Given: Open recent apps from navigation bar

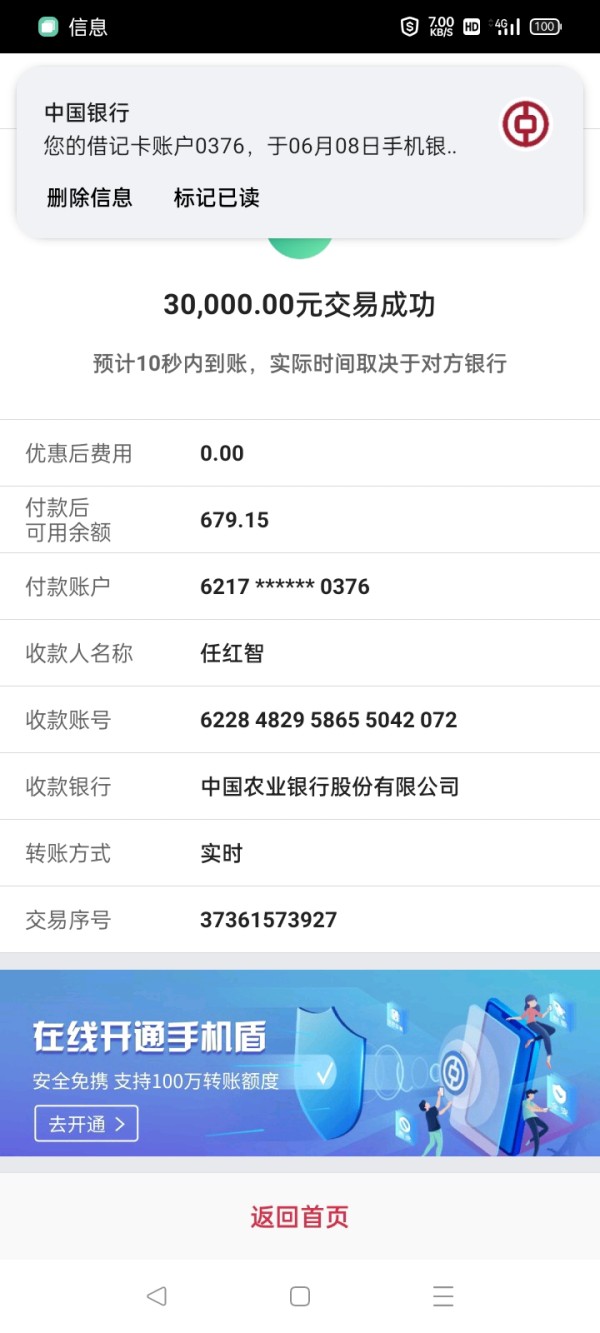Looking at the screenshot, I should (x=443, y=1296).
